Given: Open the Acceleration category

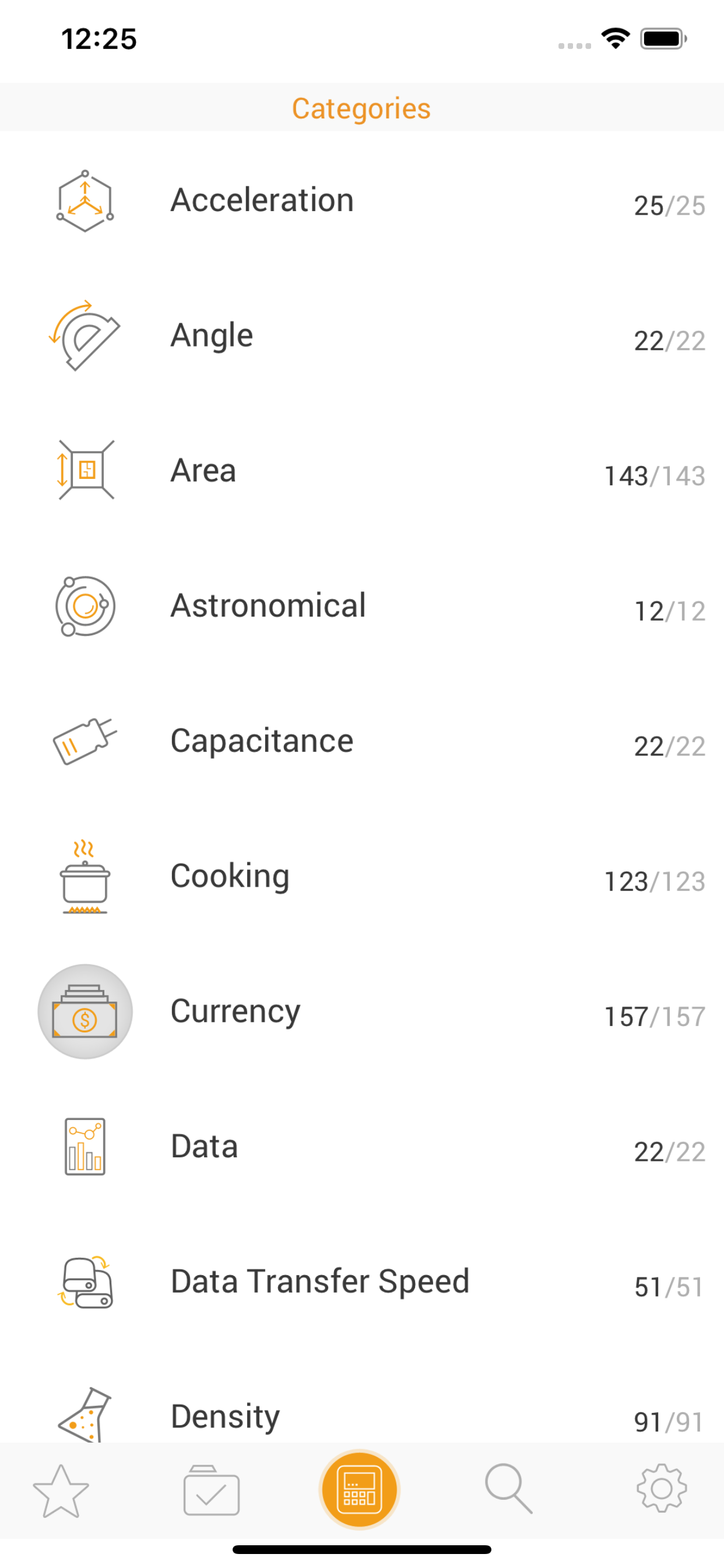Looking at the screenshot, I should 362,201.
